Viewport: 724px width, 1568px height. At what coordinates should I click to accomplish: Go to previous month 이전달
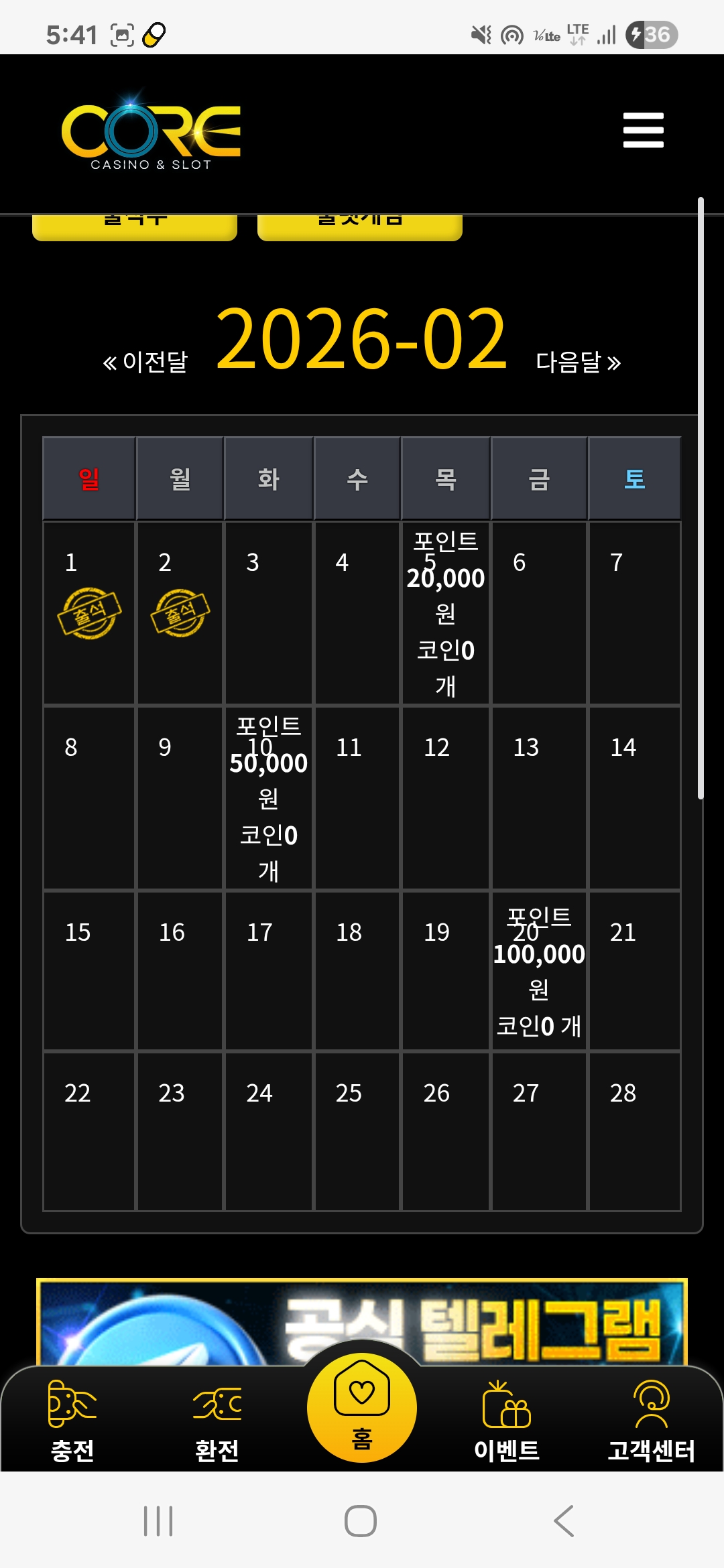(x=145, y=363)
